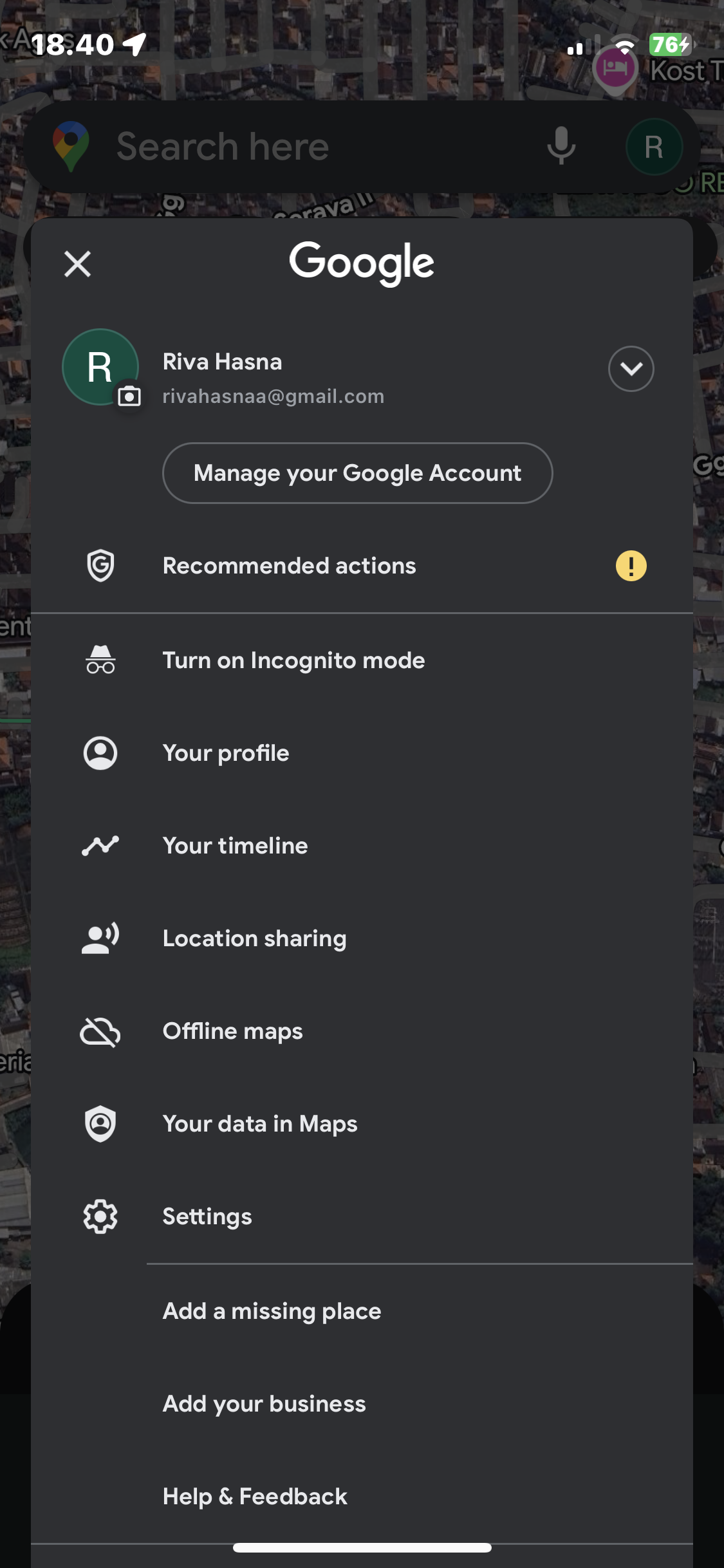The height and width of the screenshot is (1568, 724).
Task: Expand the account switcher chevron
Action: point(631,369)
